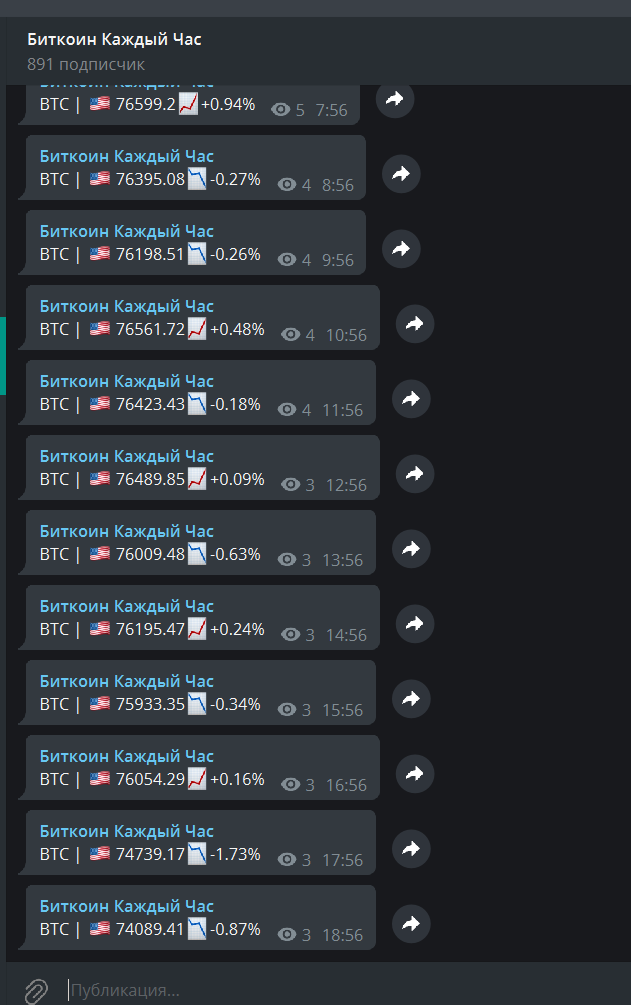Forward the BTC 76198.51 post
This screenshot has height=1005, width=631.
tap(401, 248)
